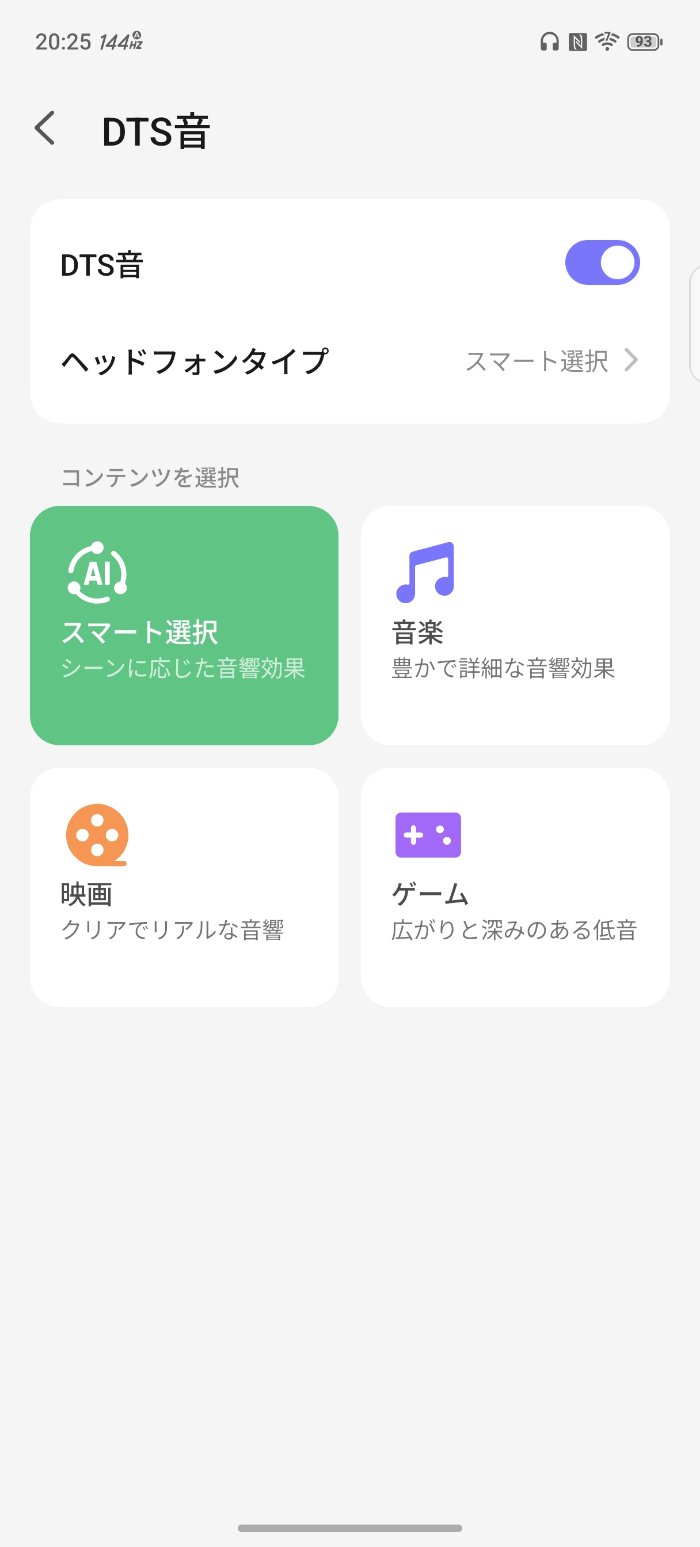The height and width of the screenshot is (1547, 700).
Task: Choose the 音楽 sound mode
Action: 515,625
